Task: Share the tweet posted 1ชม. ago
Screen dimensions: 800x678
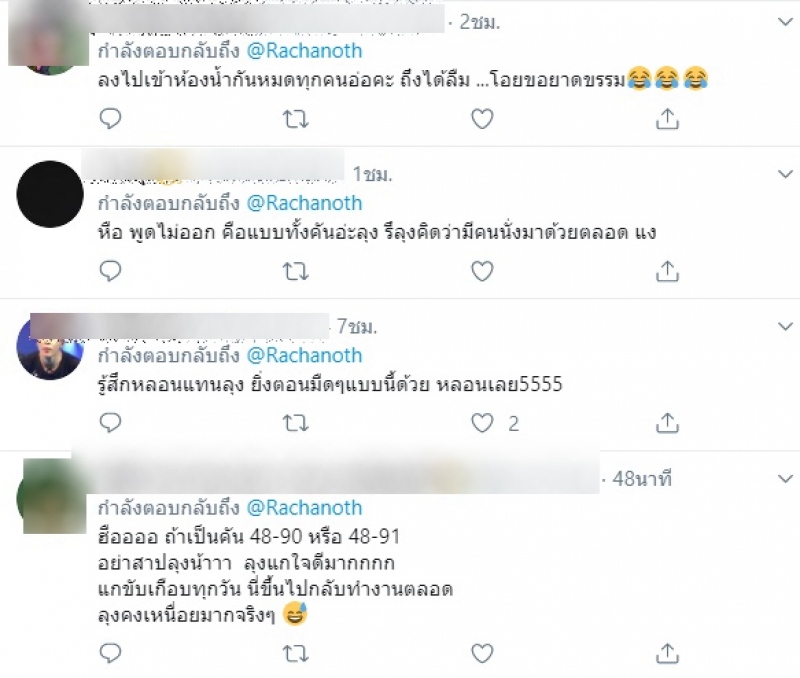Action: coord(667,271)
